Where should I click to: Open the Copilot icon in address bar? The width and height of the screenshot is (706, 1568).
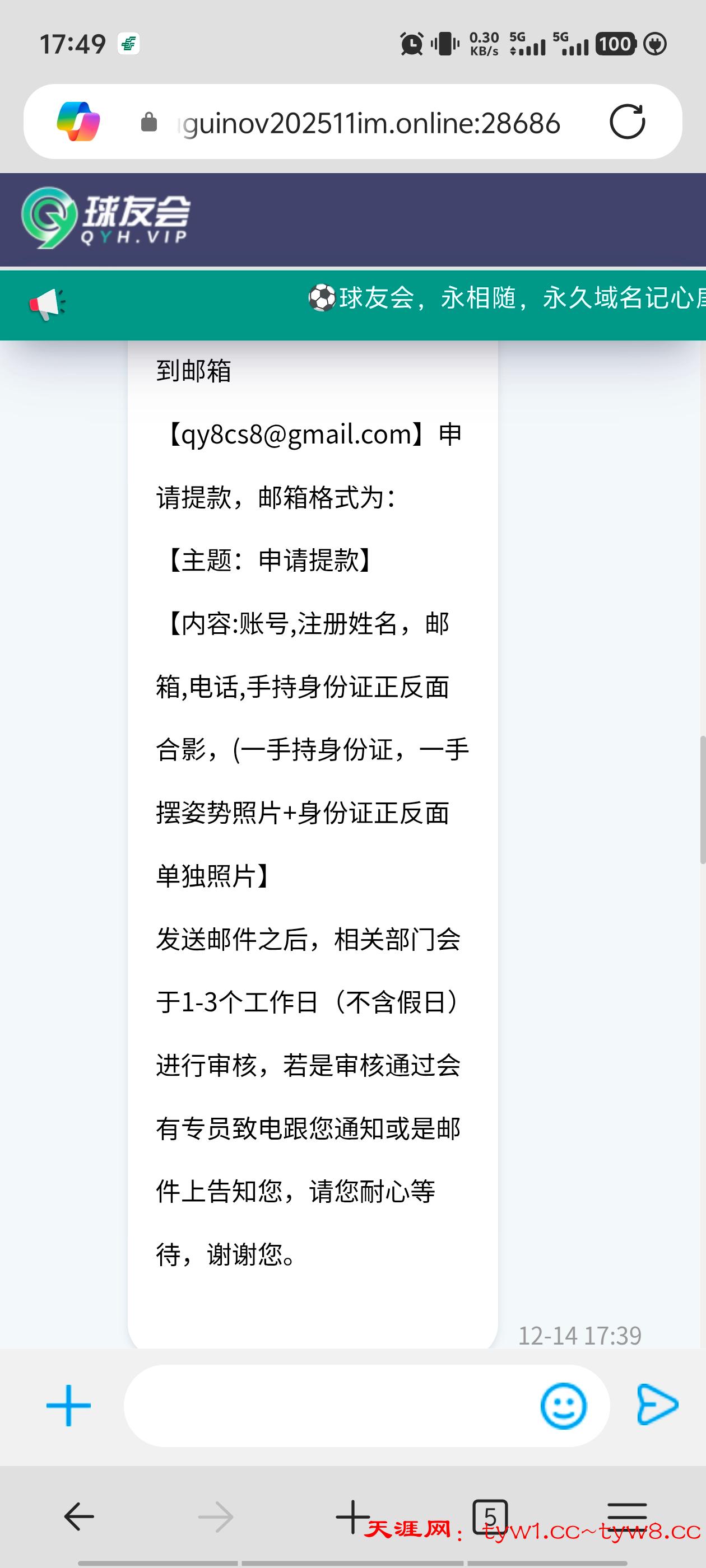(78, 122)
